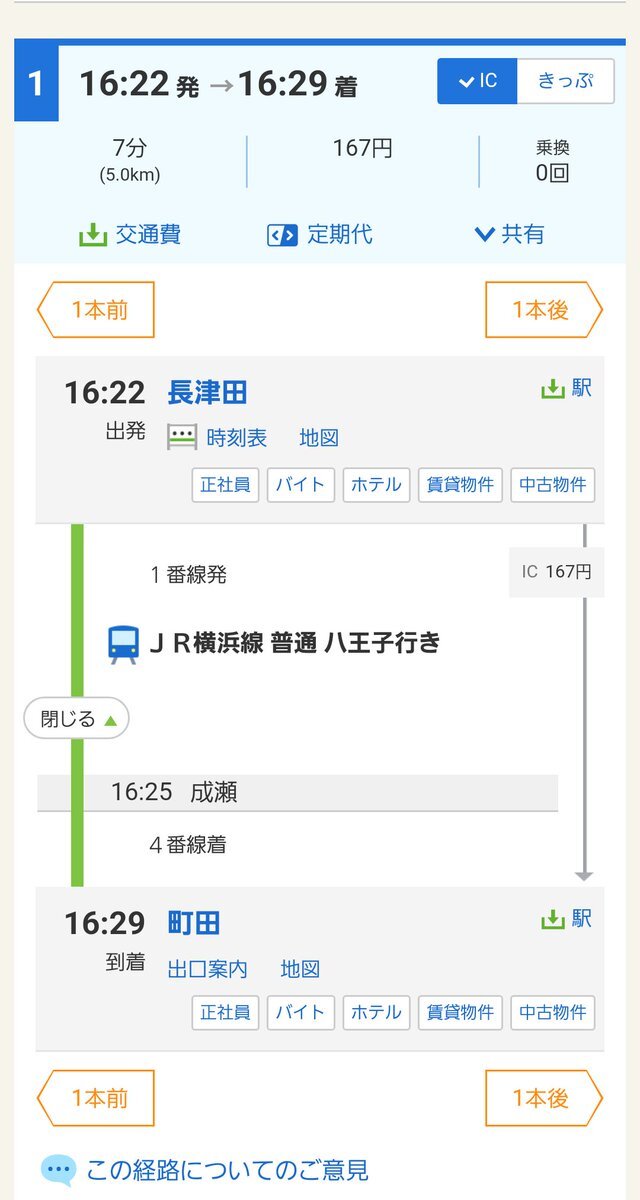Tap the 正社員 chip under 町田
640x1200 pixels.
[225, 1013]
